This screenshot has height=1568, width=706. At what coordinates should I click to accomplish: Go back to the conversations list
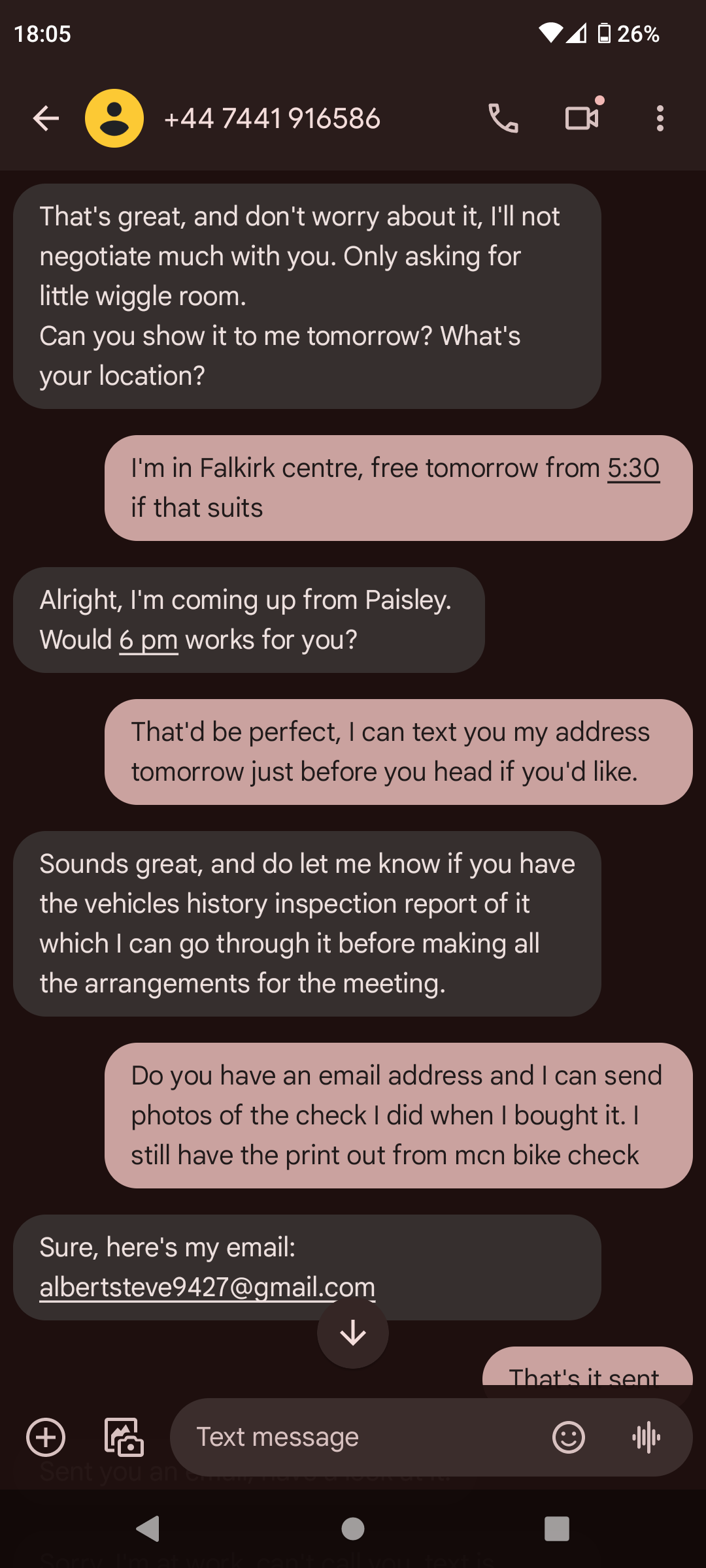(x=46, y=118)
